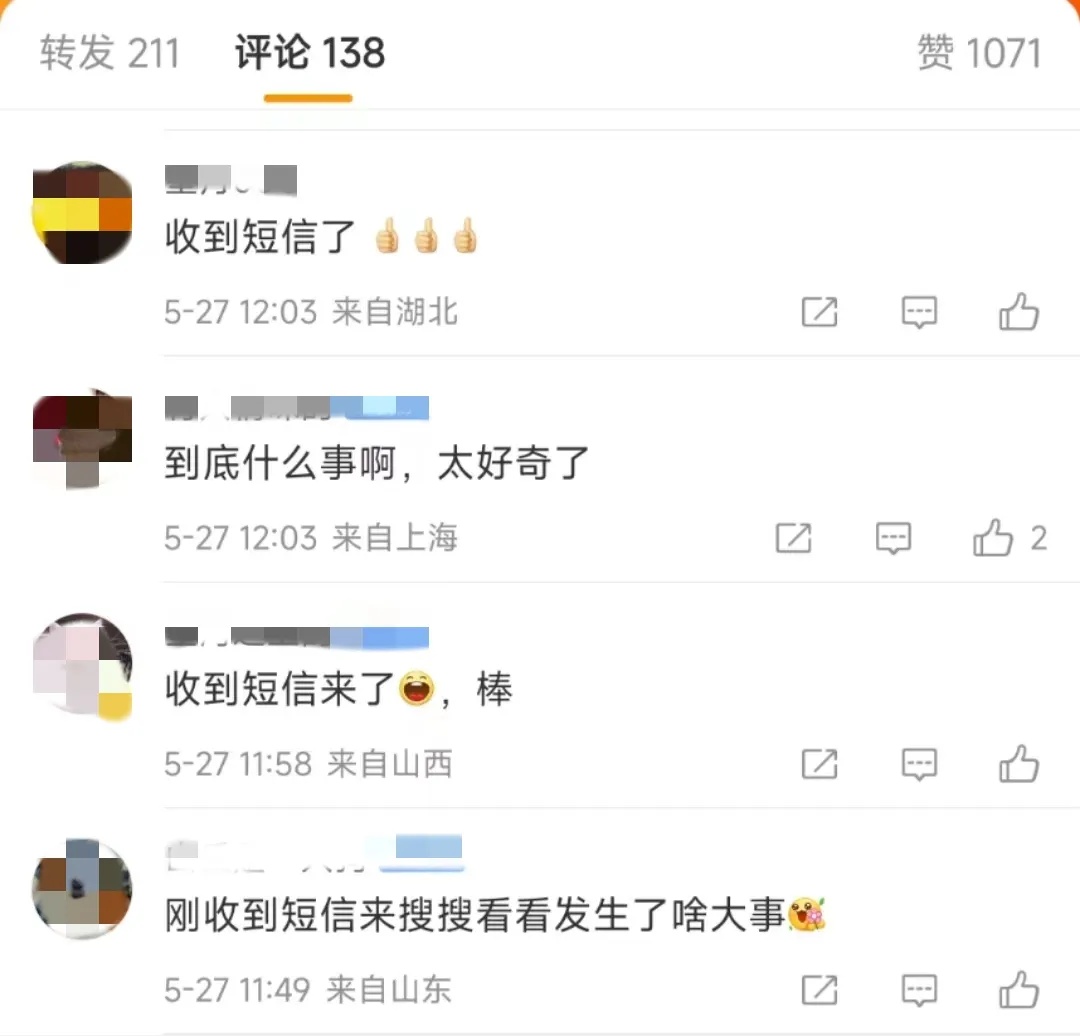
Task: Like the 山东 comment 刚收到短信来搜搜
Action: pos(1019,991)
